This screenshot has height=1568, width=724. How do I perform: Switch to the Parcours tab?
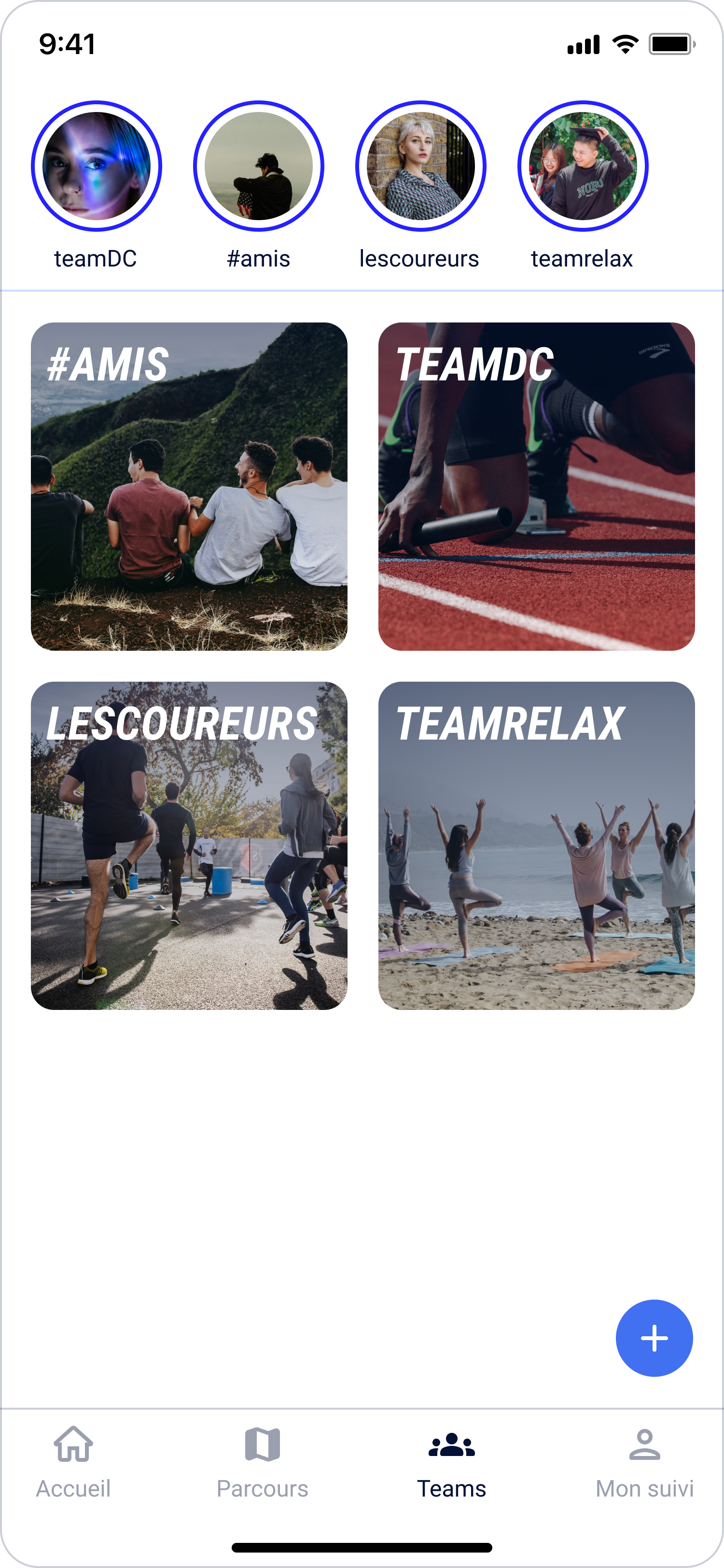(x=262, y=1463)
